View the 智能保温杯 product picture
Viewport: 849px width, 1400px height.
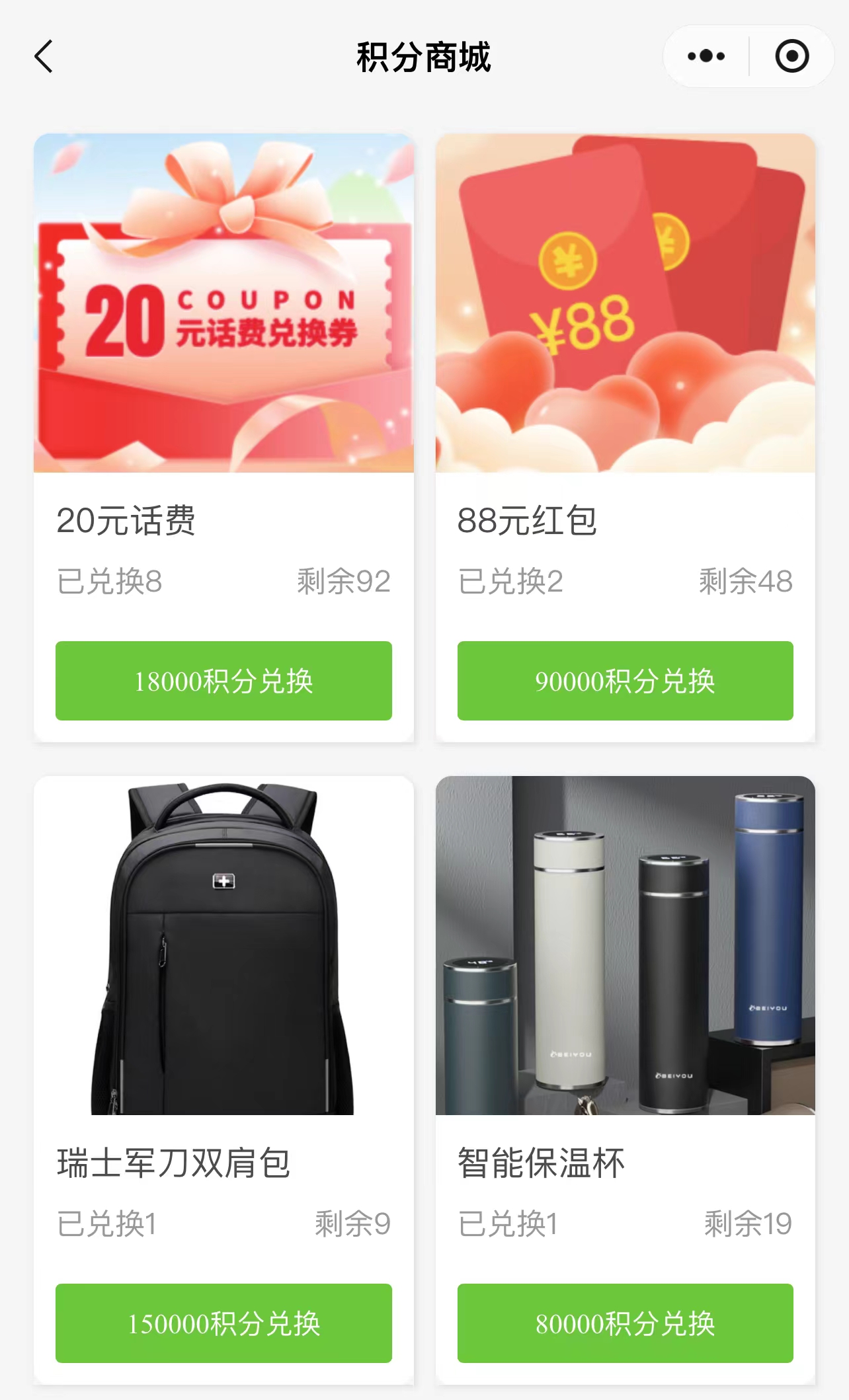626,946
